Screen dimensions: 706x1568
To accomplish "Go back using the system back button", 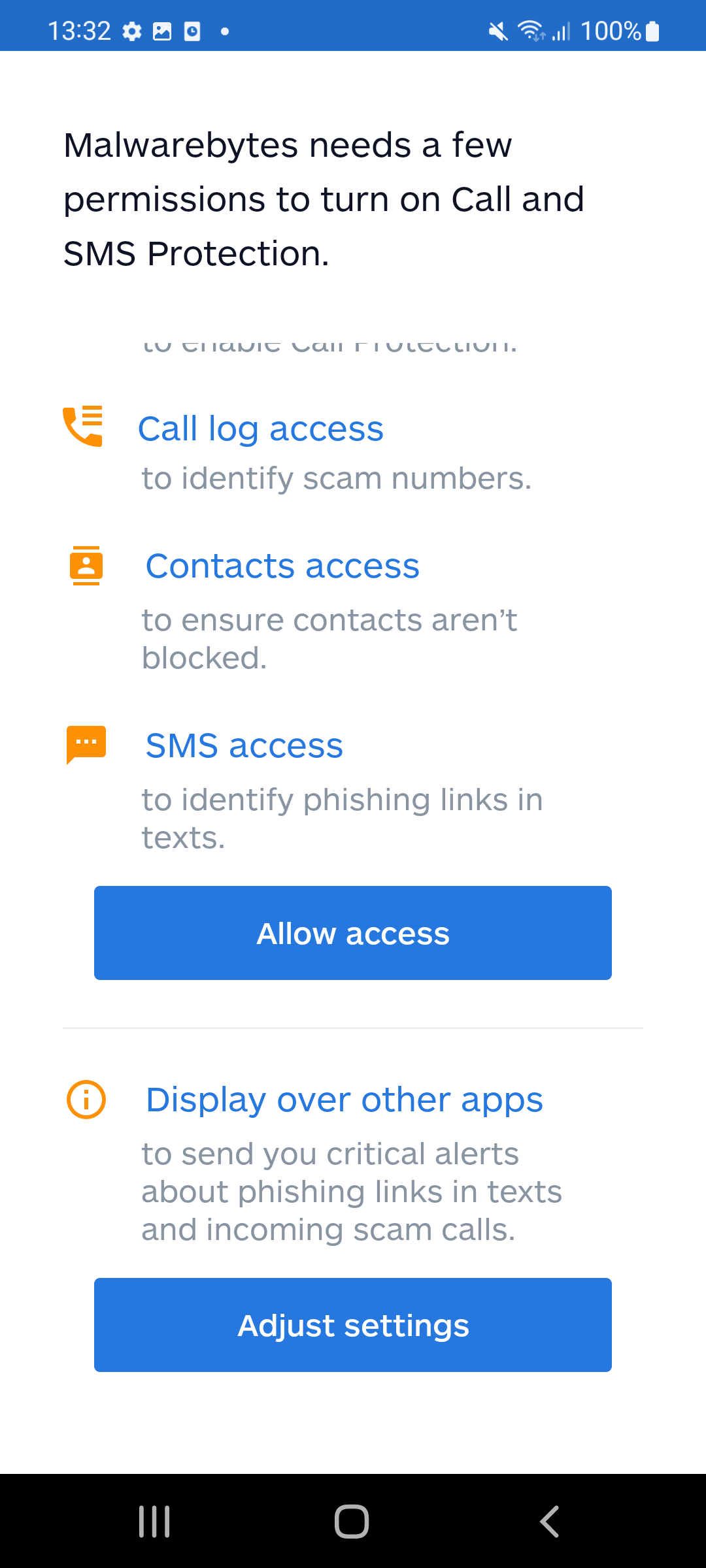I will coord(550,1522).
